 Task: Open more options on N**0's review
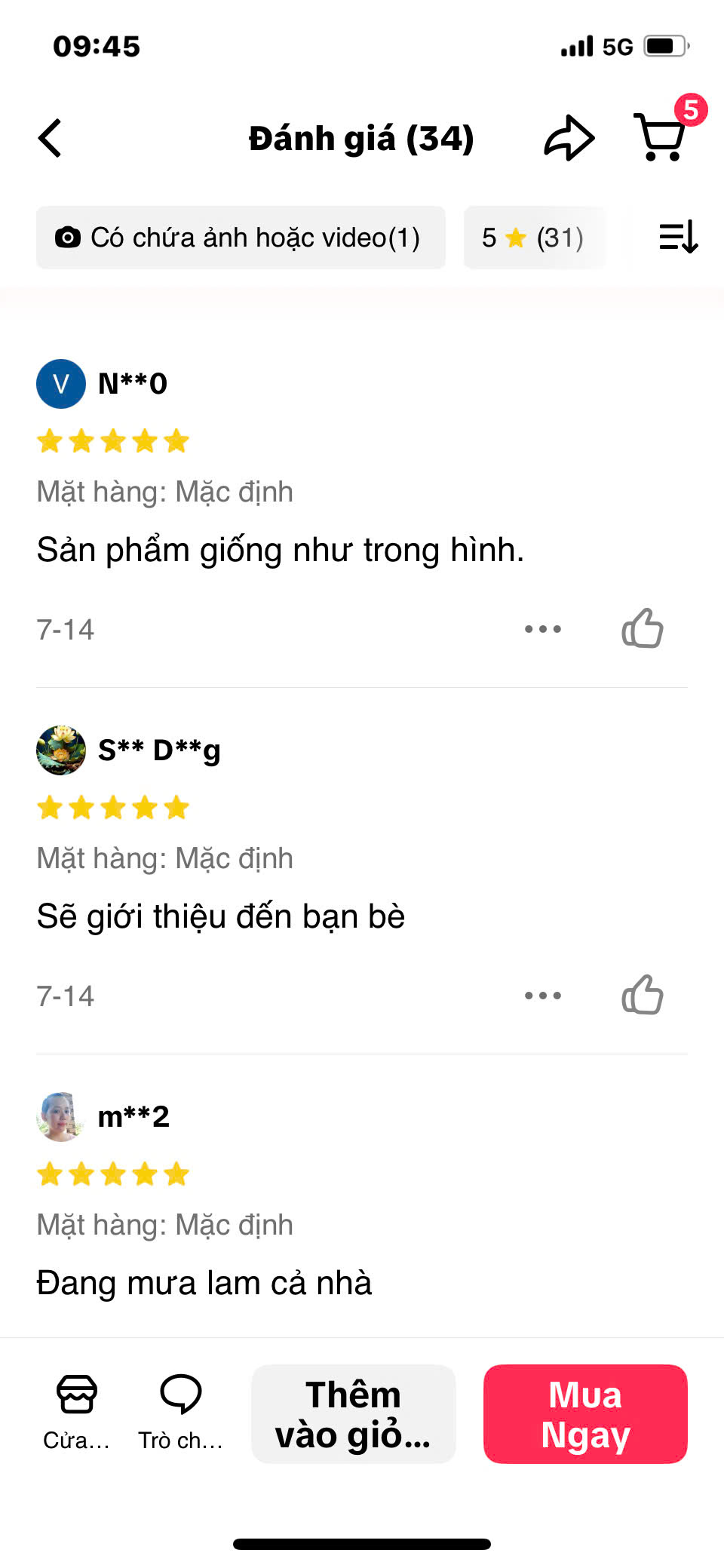(543, 628)
